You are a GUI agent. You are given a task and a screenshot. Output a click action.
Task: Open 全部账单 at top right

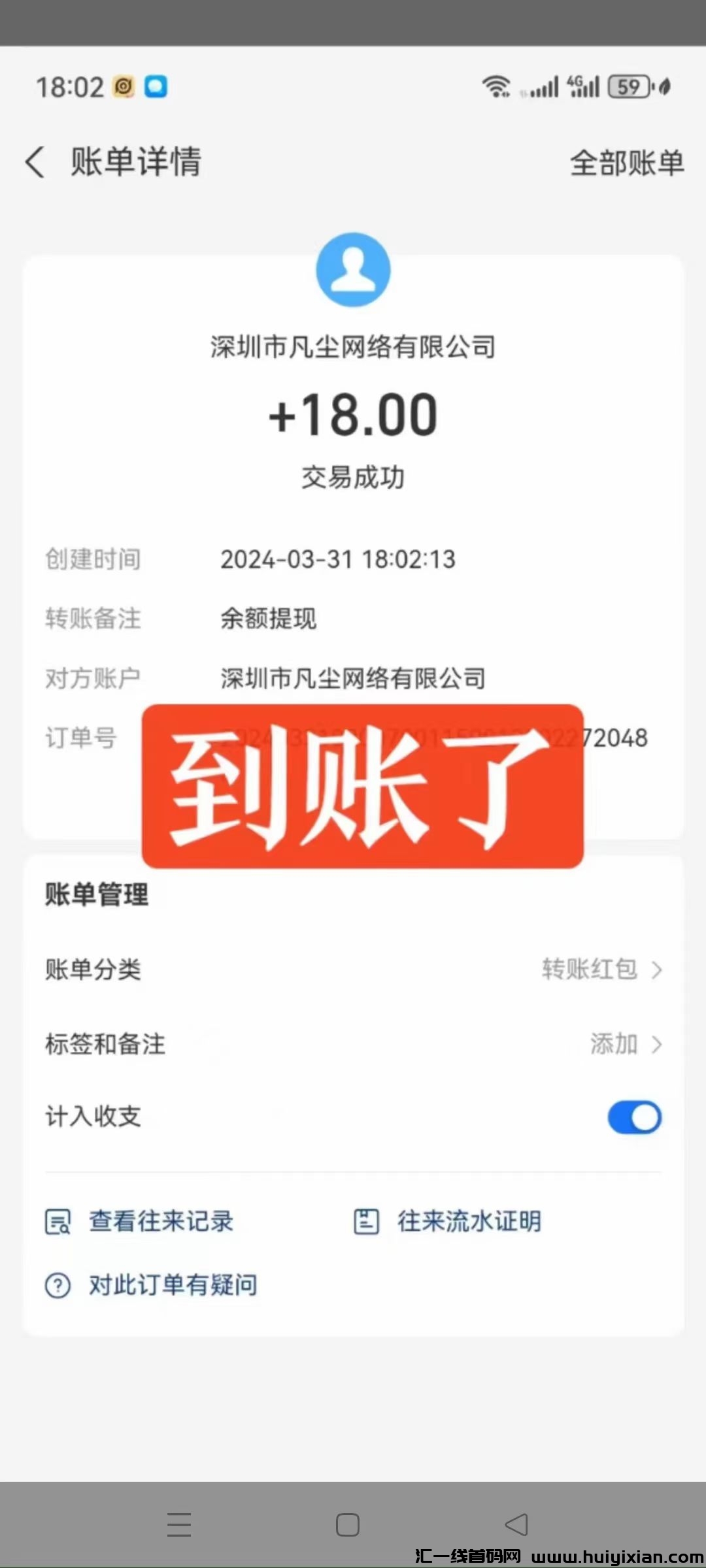click(x=626, y=163)
